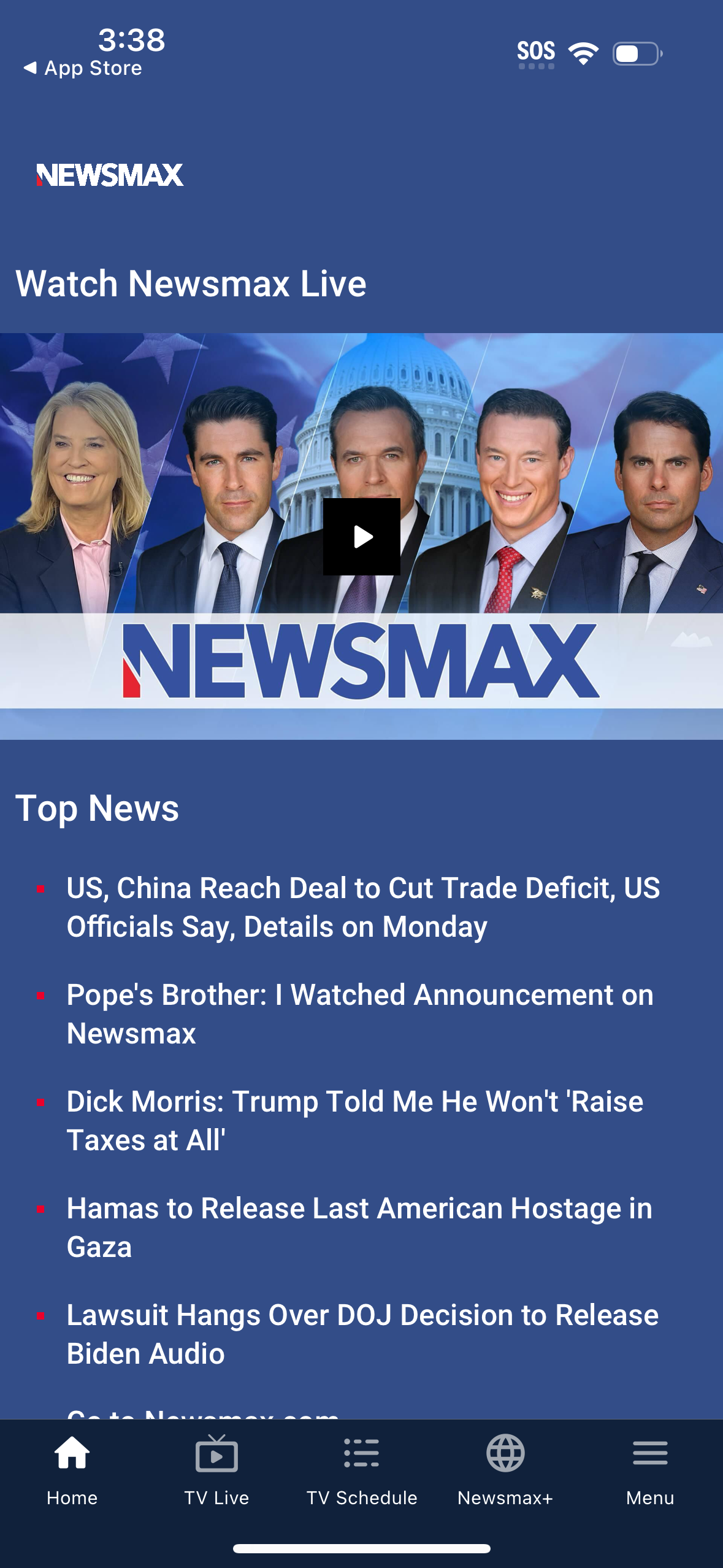723x1568 pixels.
Task: Tap the battery indicator in status bar
Action: point(637,55)
